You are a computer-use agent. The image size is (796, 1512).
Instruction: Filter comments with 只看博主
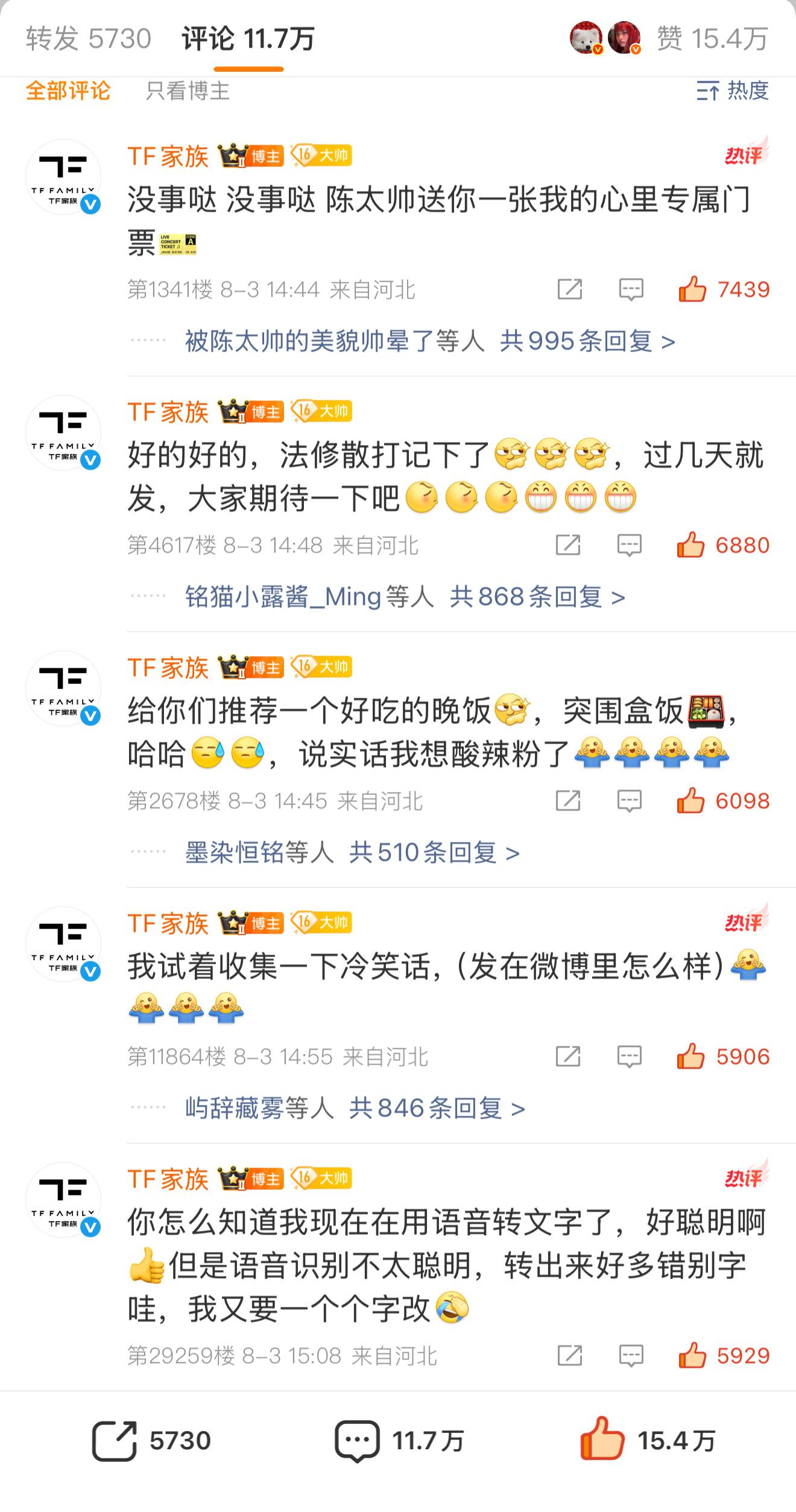coord(188,91)
